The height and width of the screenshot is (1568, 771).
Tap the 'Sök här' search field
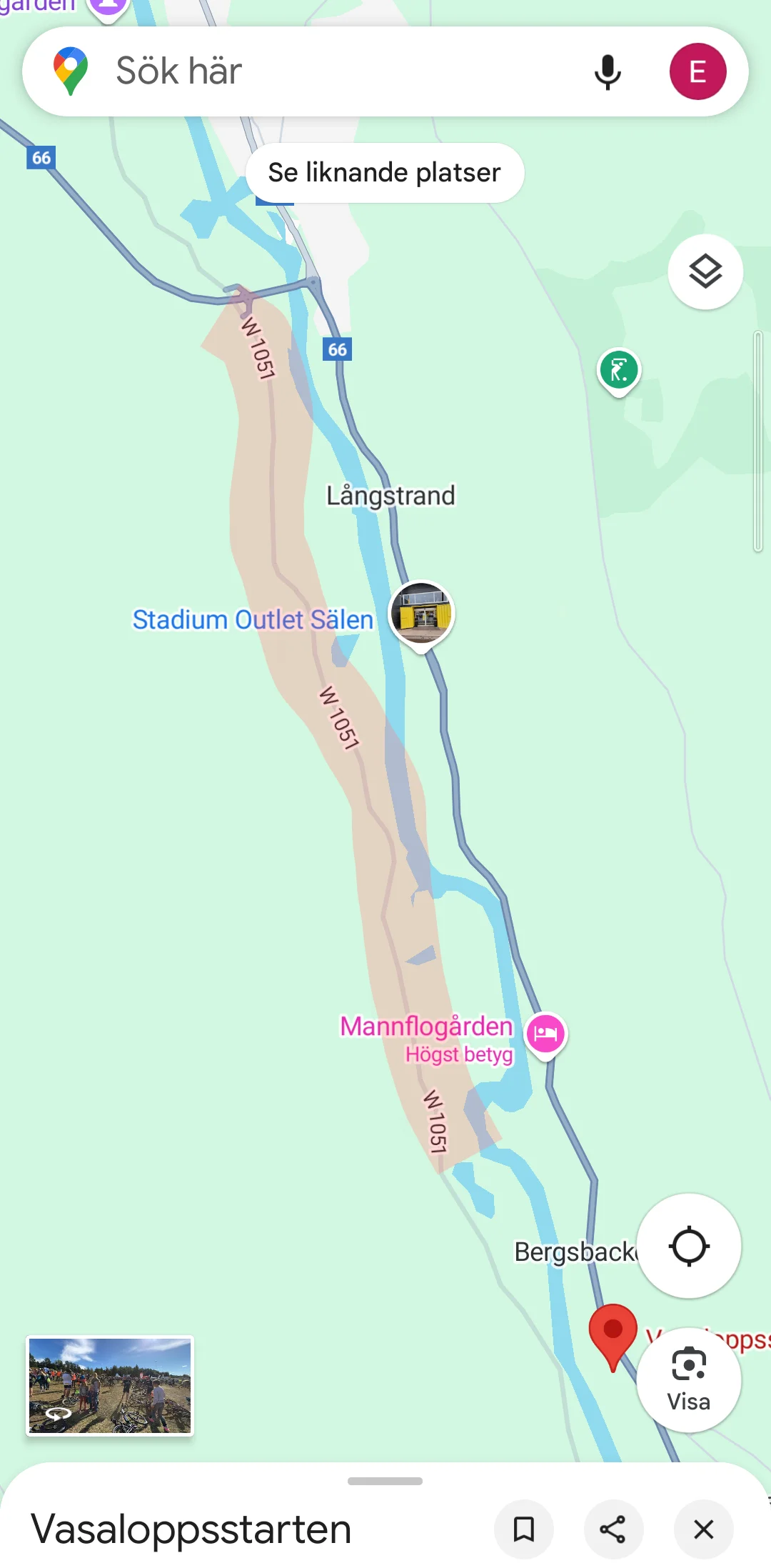(321, 71)
